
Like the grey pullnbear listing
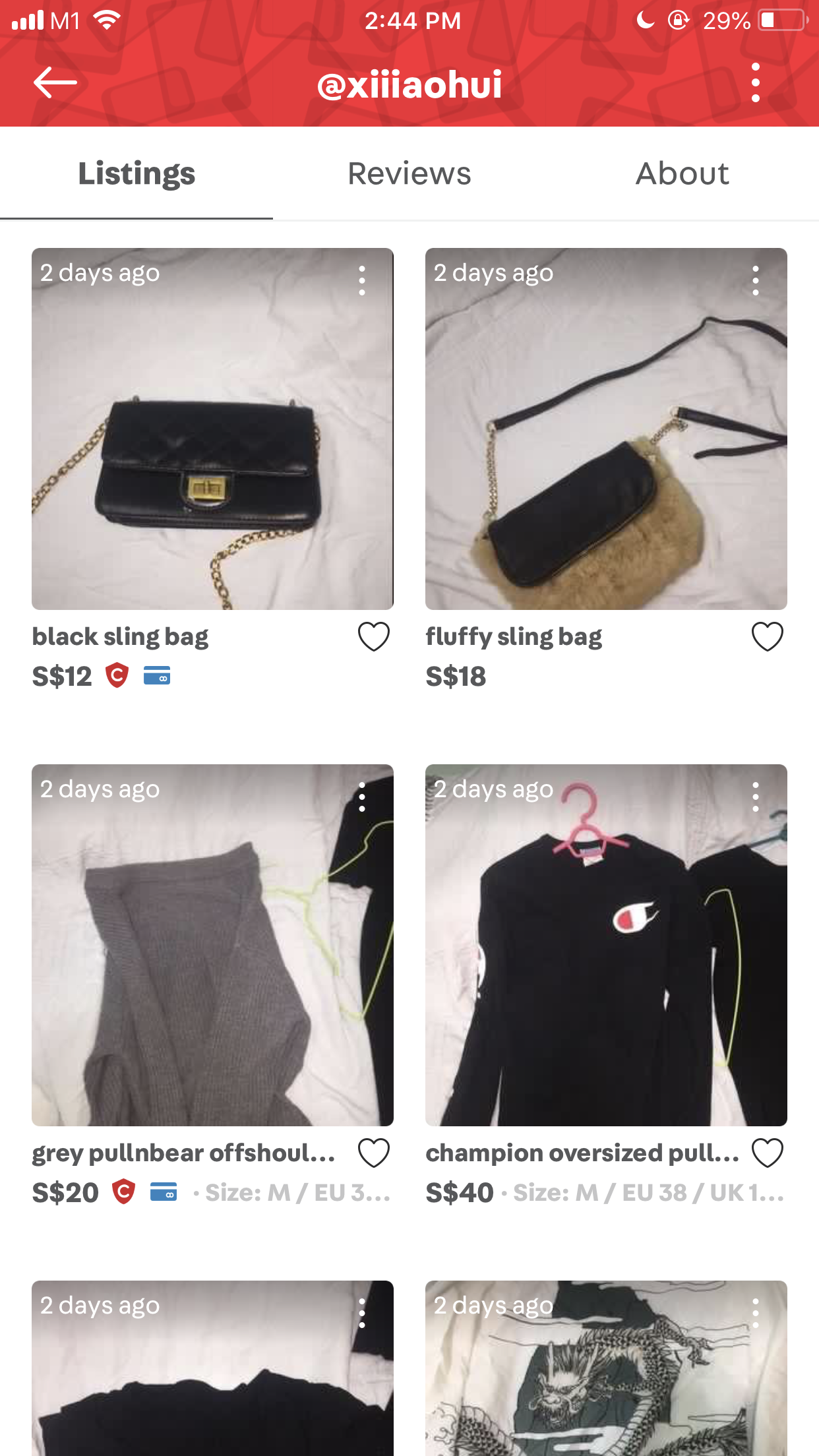click(x=374, y=1153)
